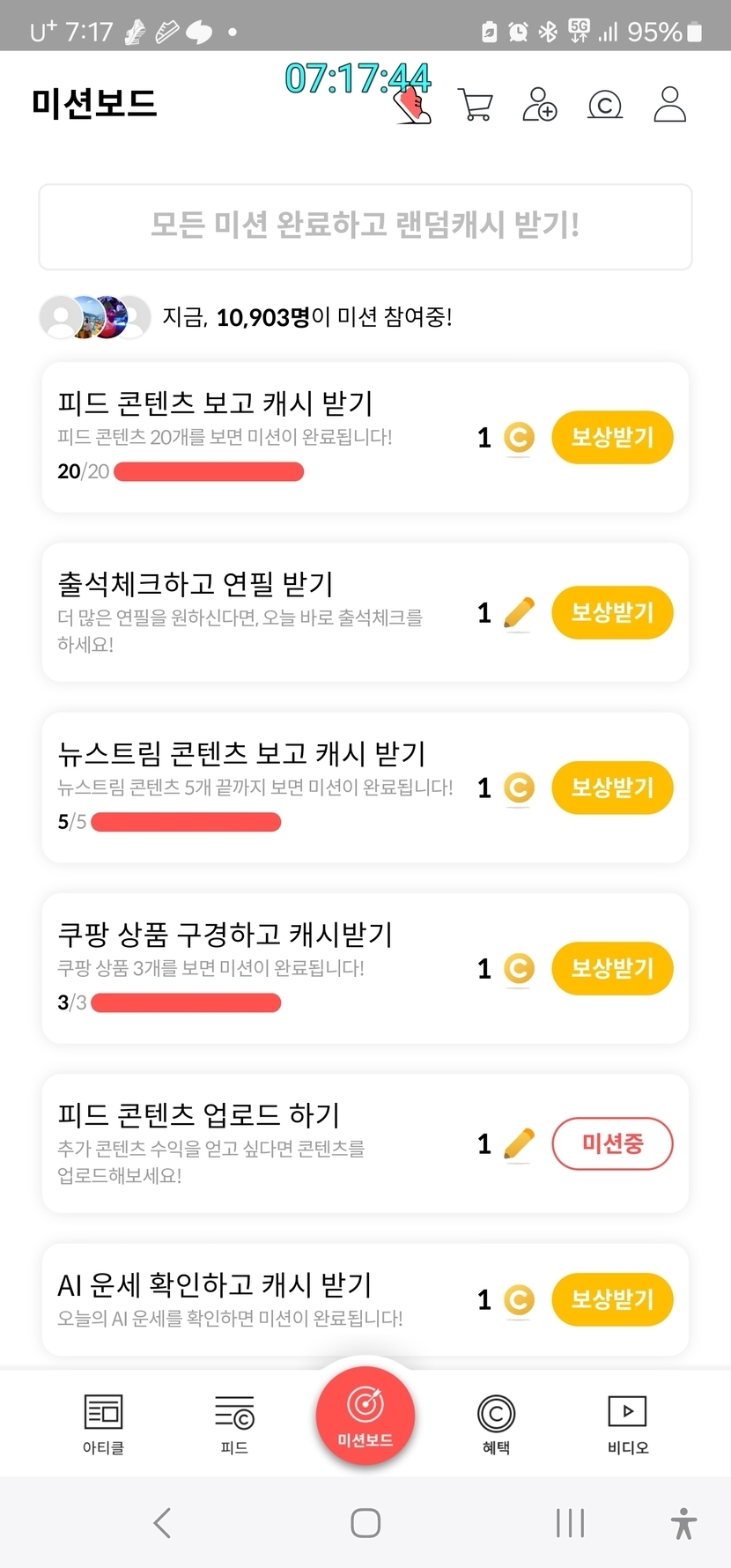
Task: Open the cash coin icon
Action: point(605,105)
